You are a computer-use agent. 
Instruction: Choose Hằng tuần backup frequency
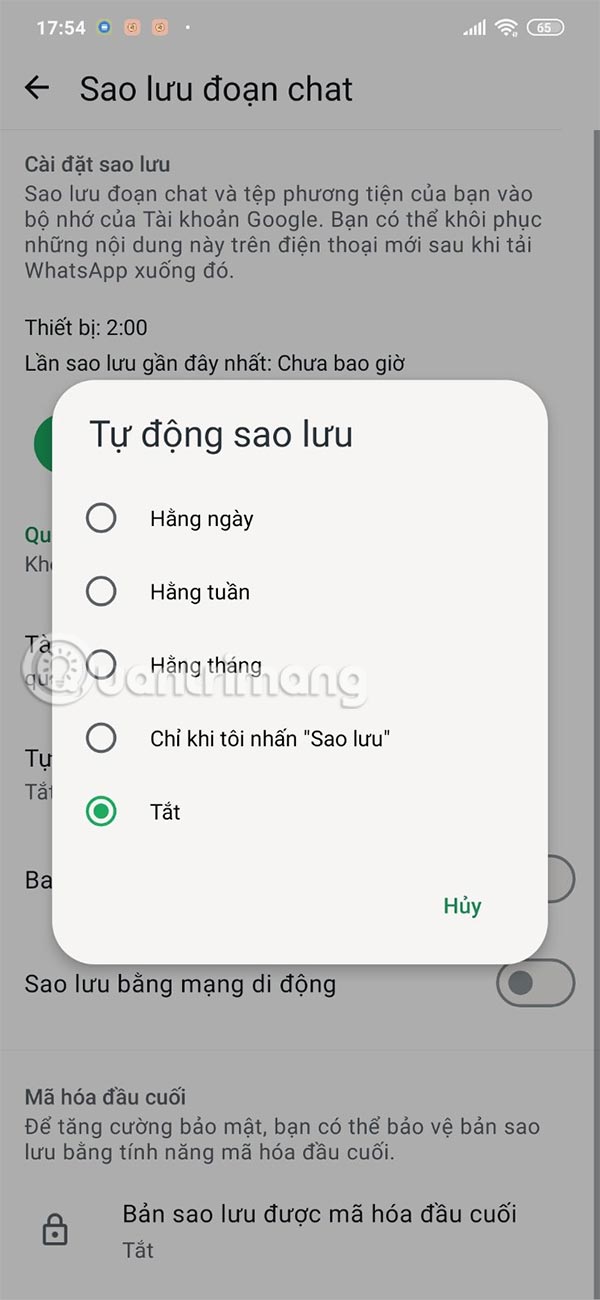(x=101, y=592)
